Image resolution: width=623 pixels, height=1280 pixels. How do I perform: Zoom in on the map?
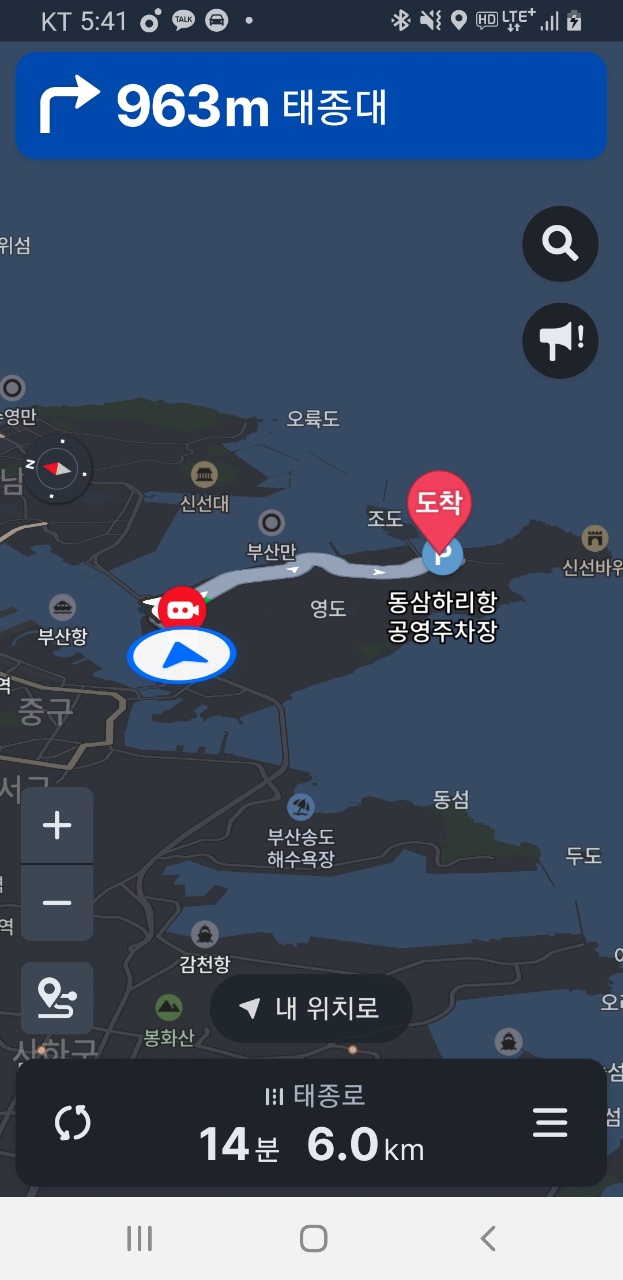[57, 826]
